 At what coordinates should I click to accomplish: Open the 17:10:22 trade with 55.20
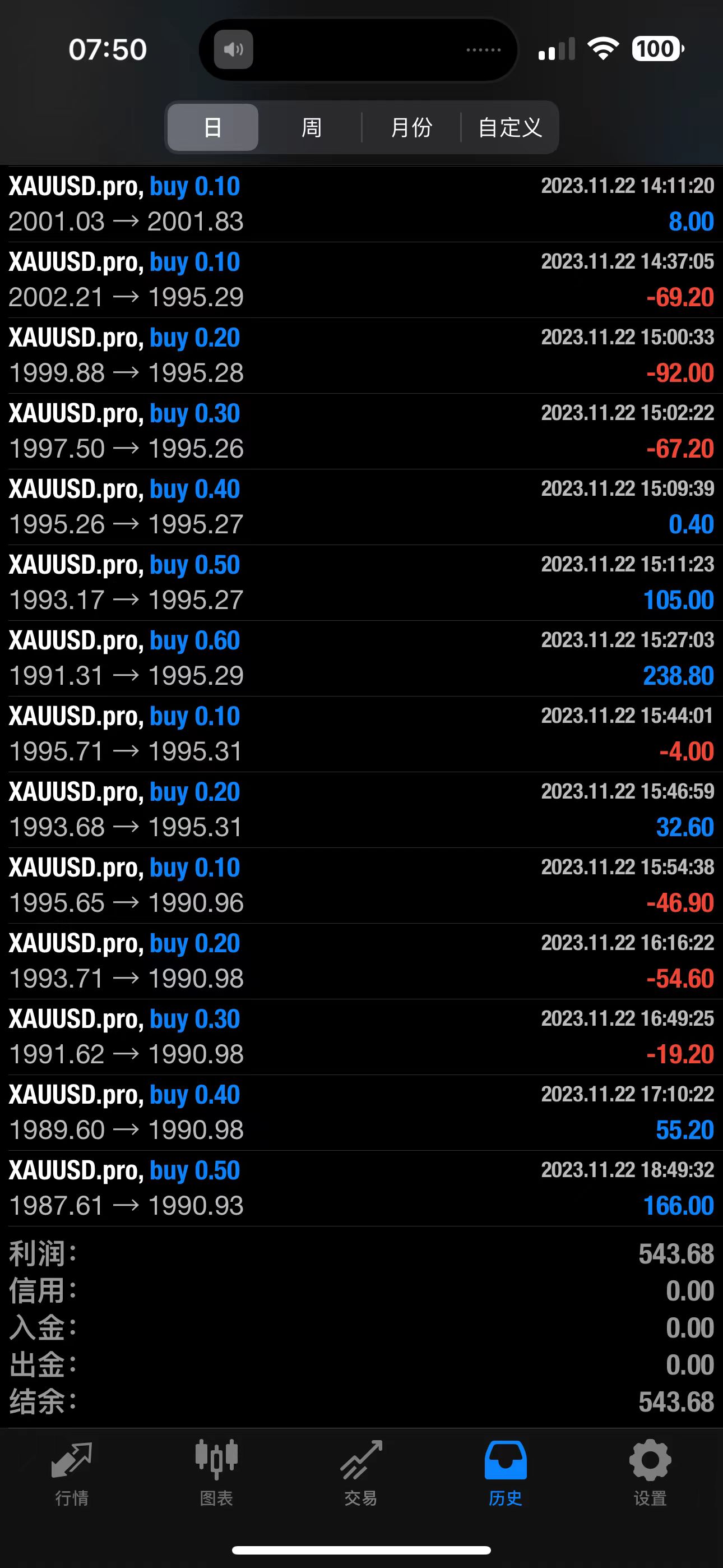point(361,1112)
